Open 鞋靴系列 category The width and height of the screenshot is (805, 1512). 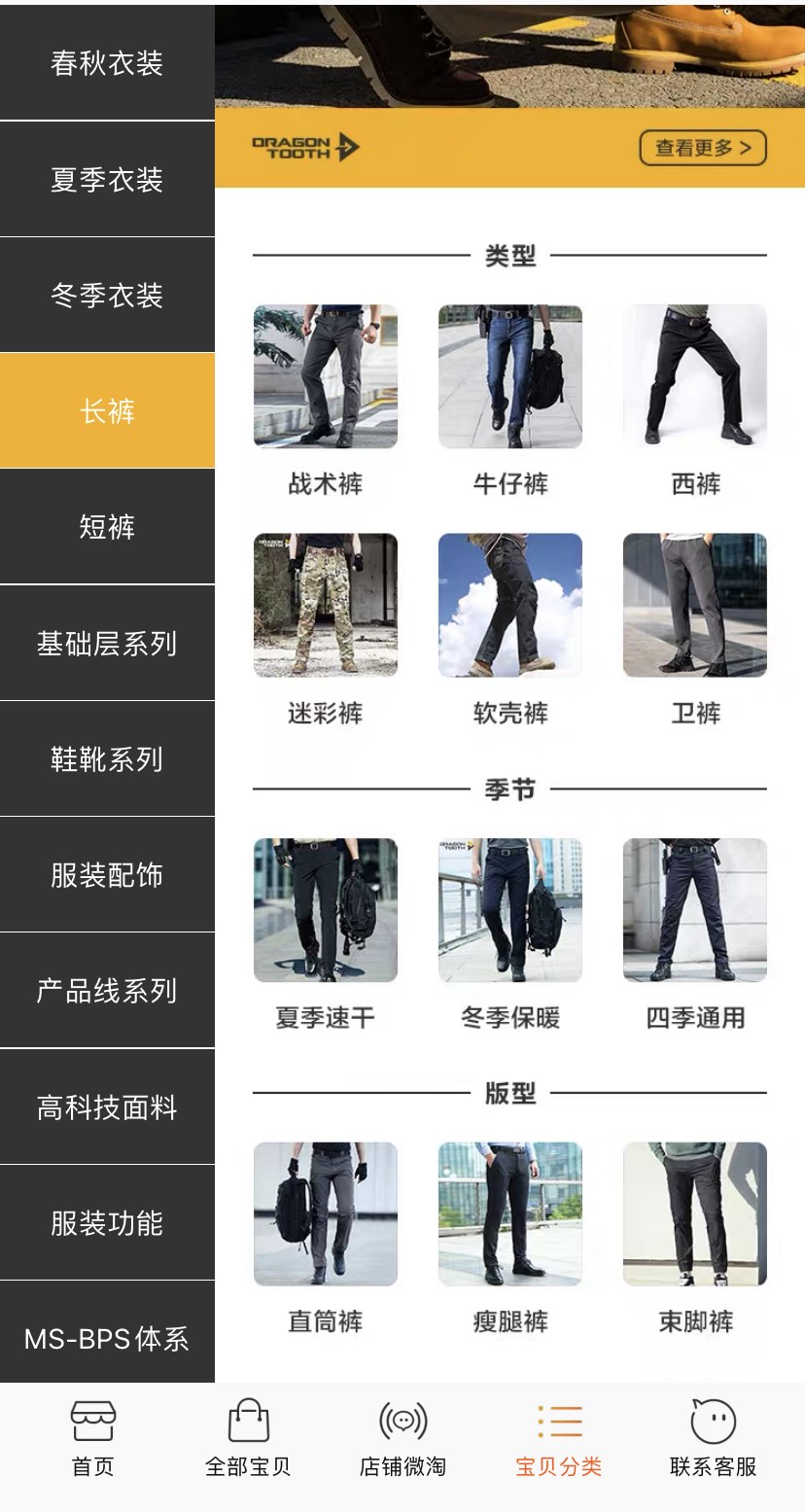point(107,759)
